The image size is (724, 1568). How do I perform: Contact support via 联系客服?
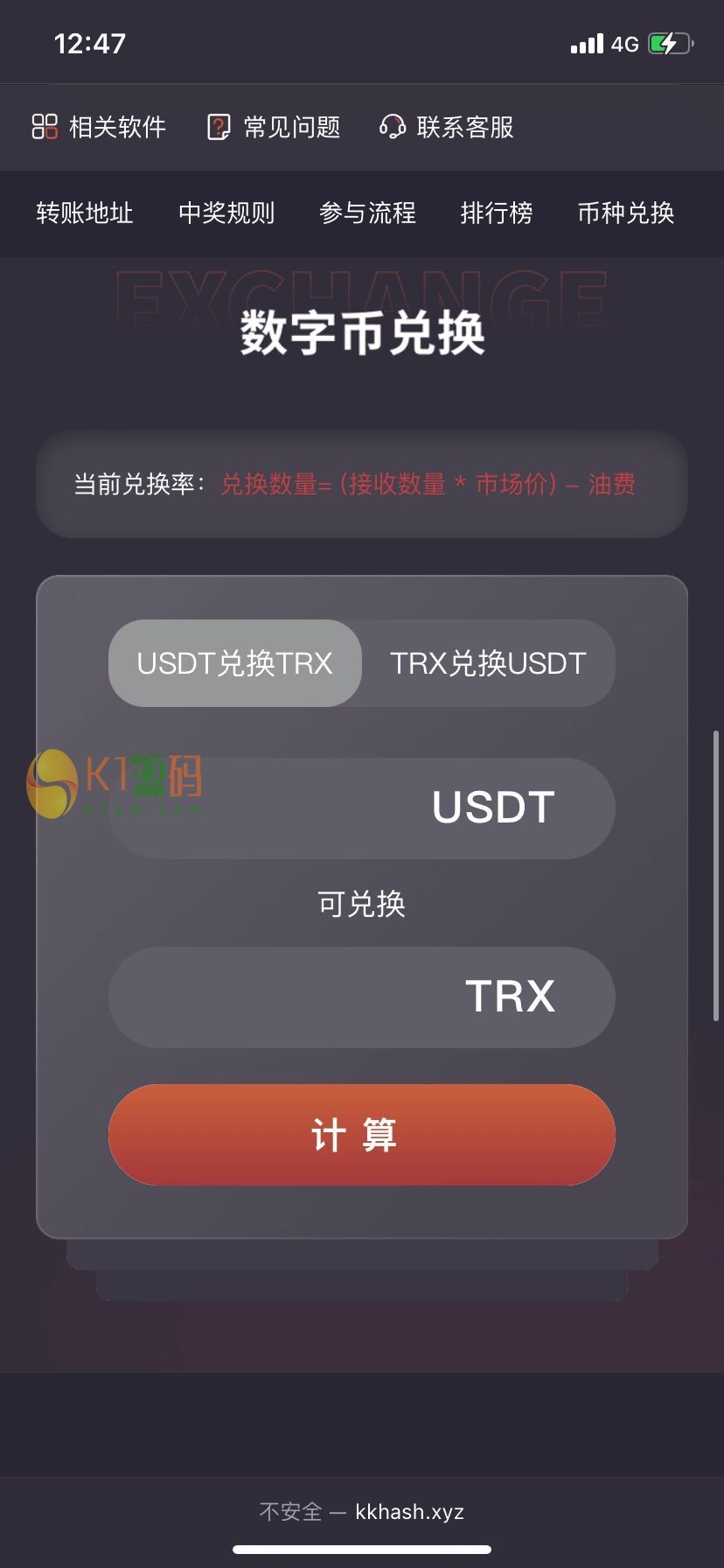pyautogui.click(x=447, y=128)
